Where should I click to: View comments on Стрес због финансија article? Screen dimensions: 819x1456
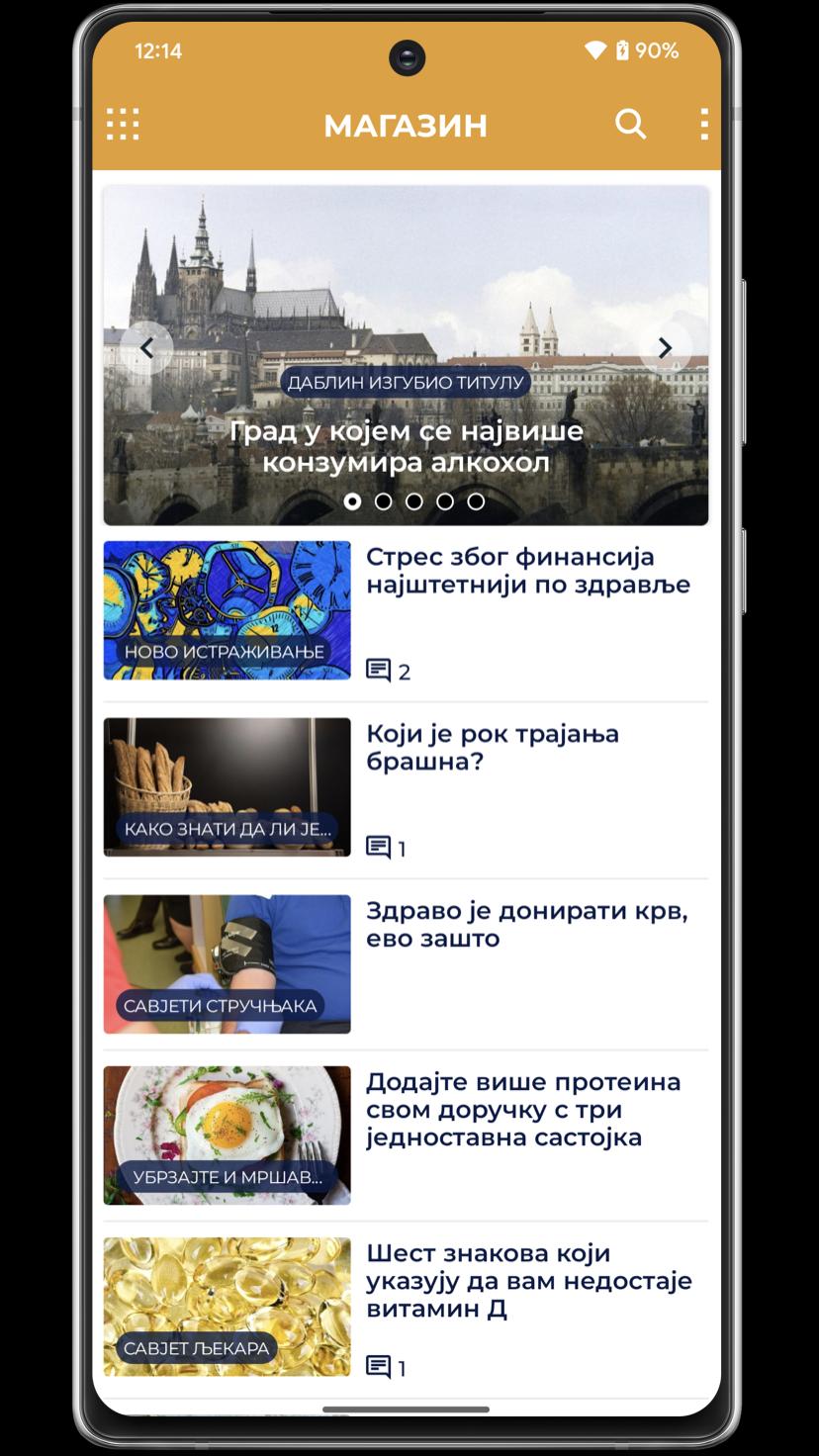click(x=388, y=671)
